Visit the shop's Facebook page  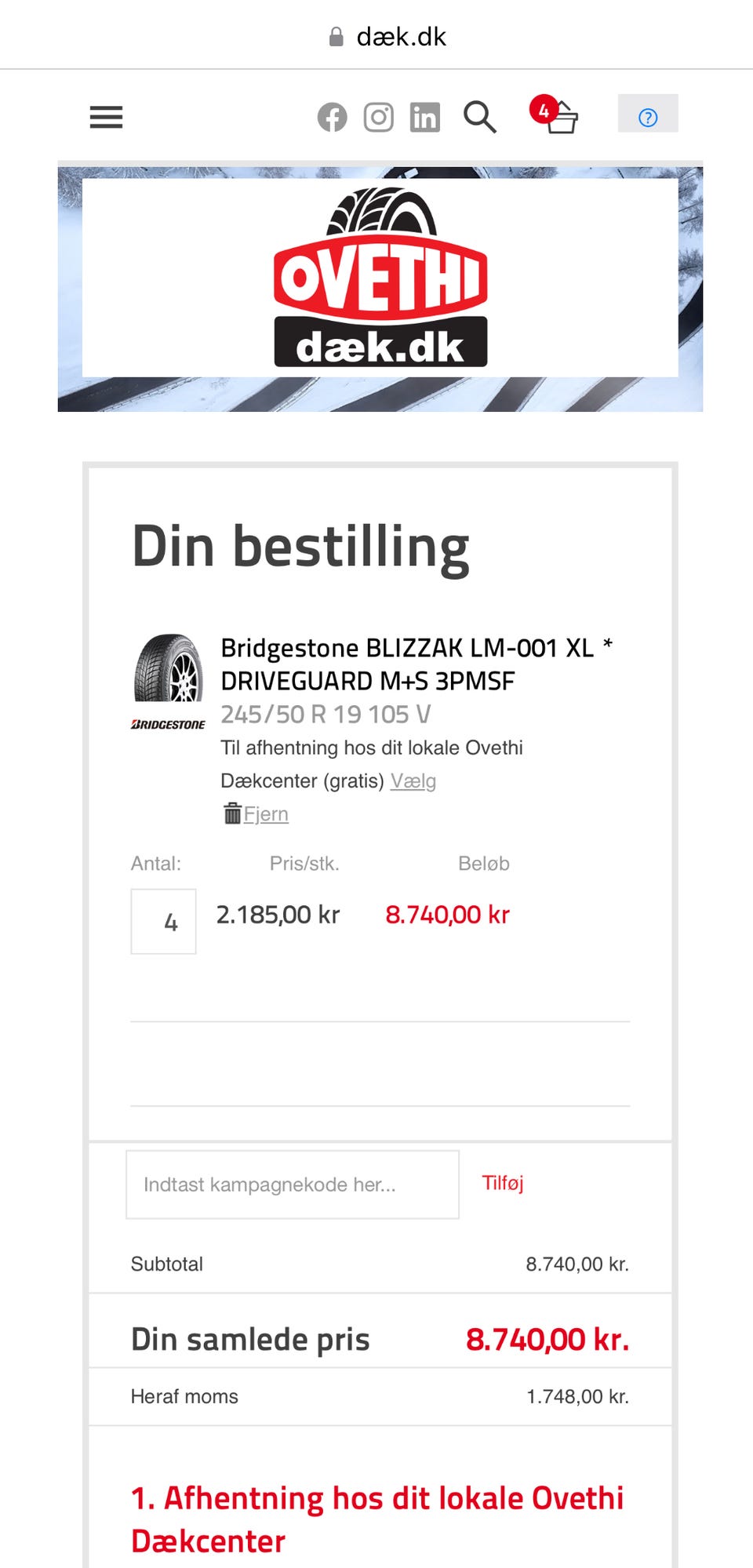[333, 118]
